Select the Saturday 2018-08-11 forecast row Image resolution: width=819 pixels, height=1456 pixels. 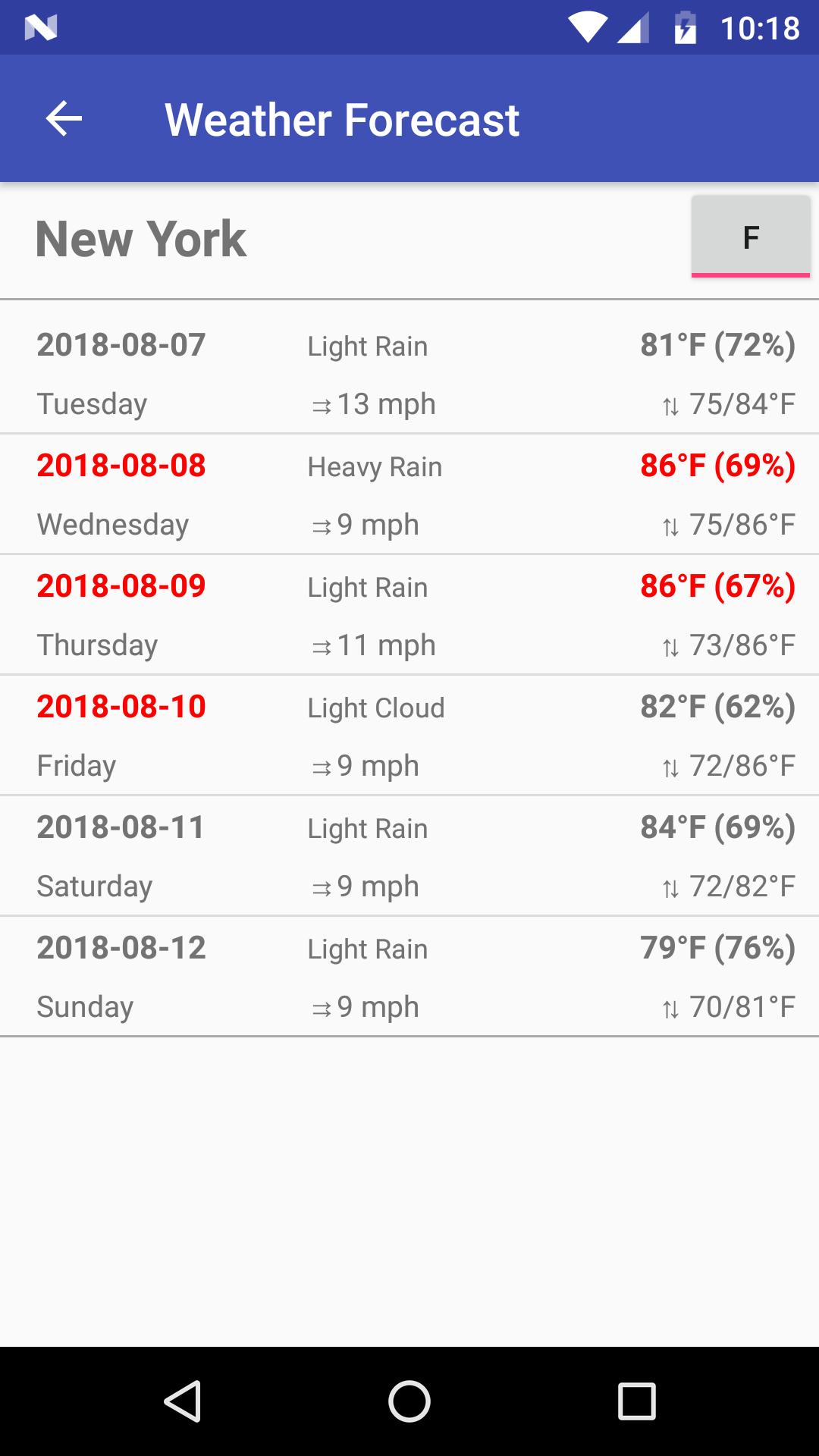(x=409, y=856)
